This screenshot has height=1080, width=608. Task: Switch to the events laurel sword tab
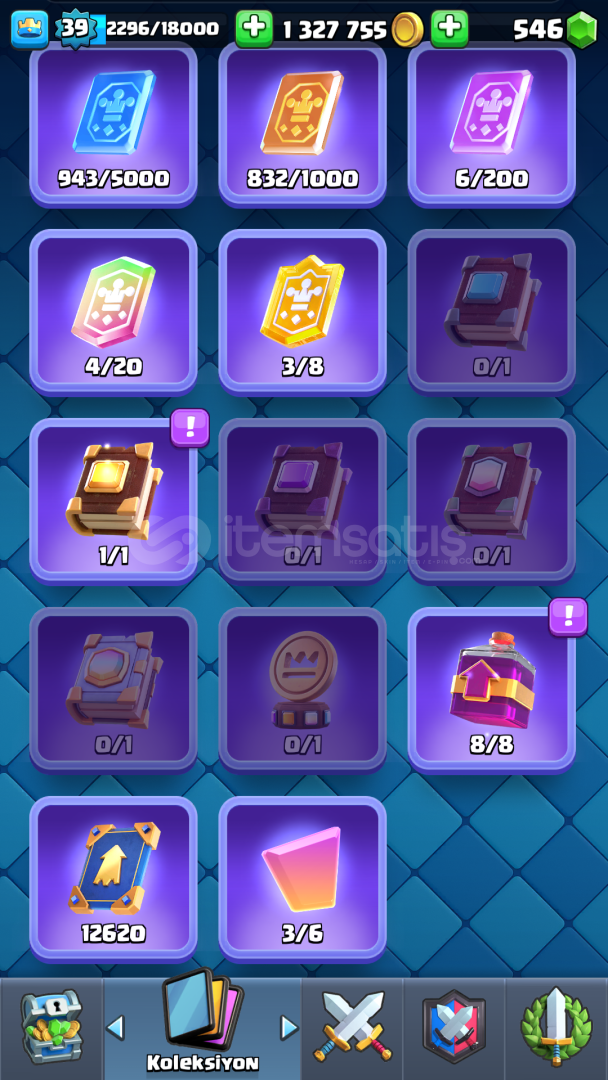(x=556, y=1028)
